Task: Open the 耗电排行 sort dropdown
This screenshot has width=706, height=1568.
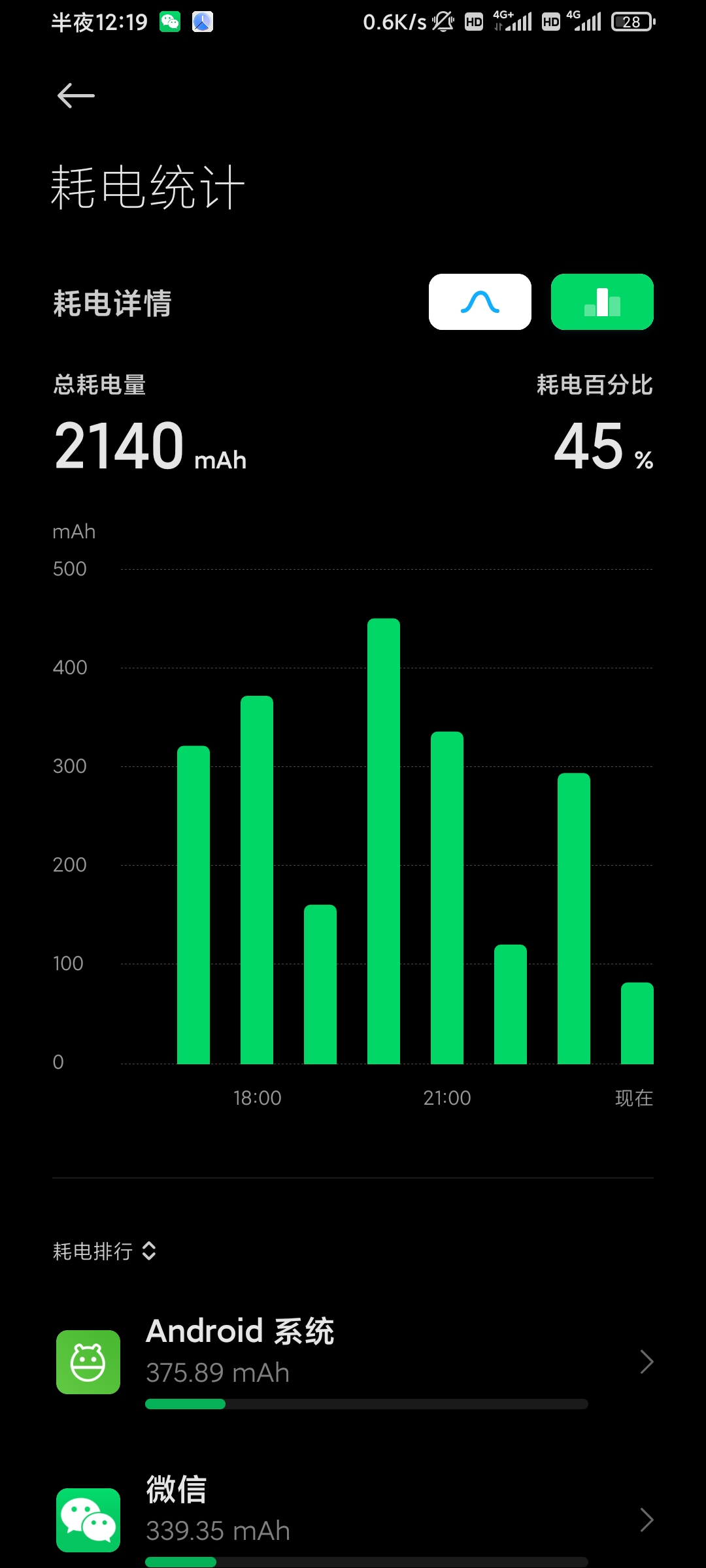Action: [x=105, y=1251]
